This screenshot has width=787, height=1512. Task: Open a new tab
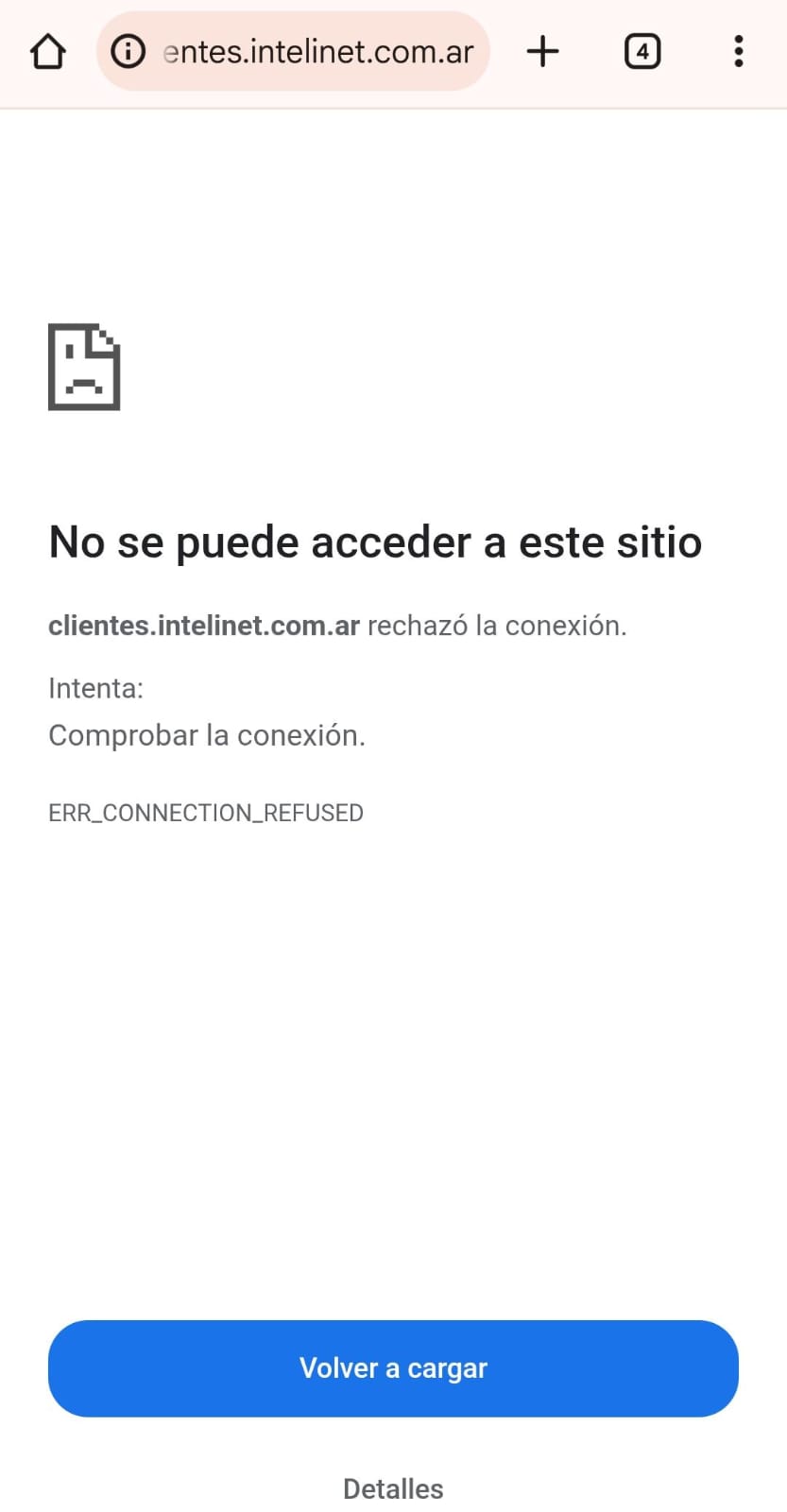point(542,51)
